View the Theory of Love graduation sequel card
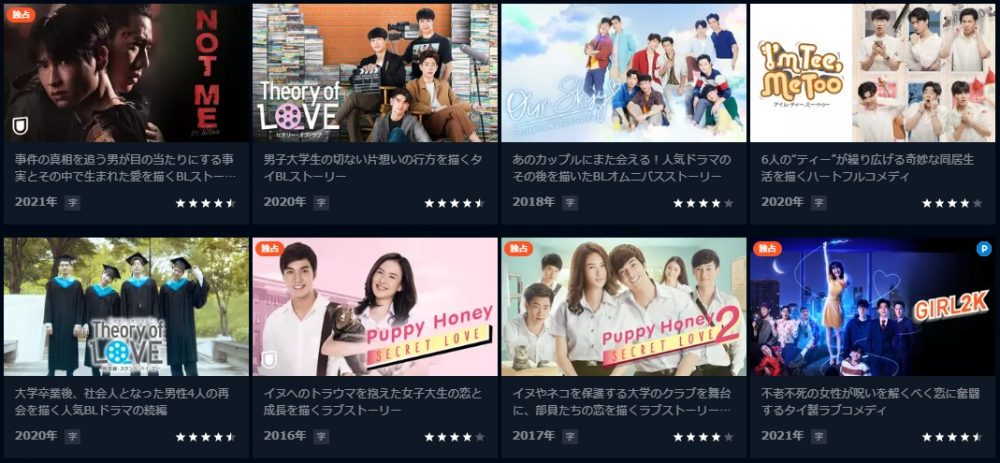 coord(126,307)
